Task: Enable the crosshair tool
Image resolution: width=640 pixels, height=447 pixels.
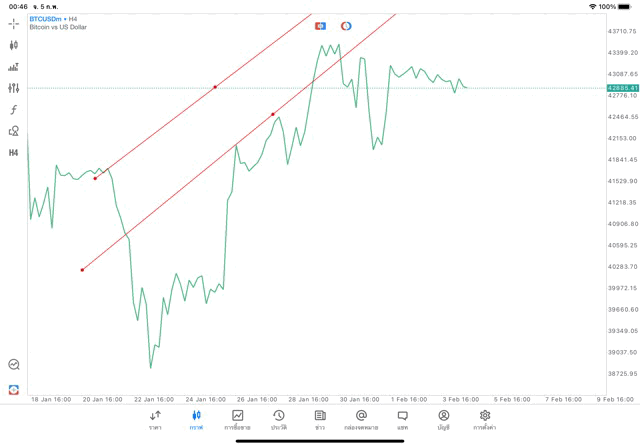Action: point(14,23)
